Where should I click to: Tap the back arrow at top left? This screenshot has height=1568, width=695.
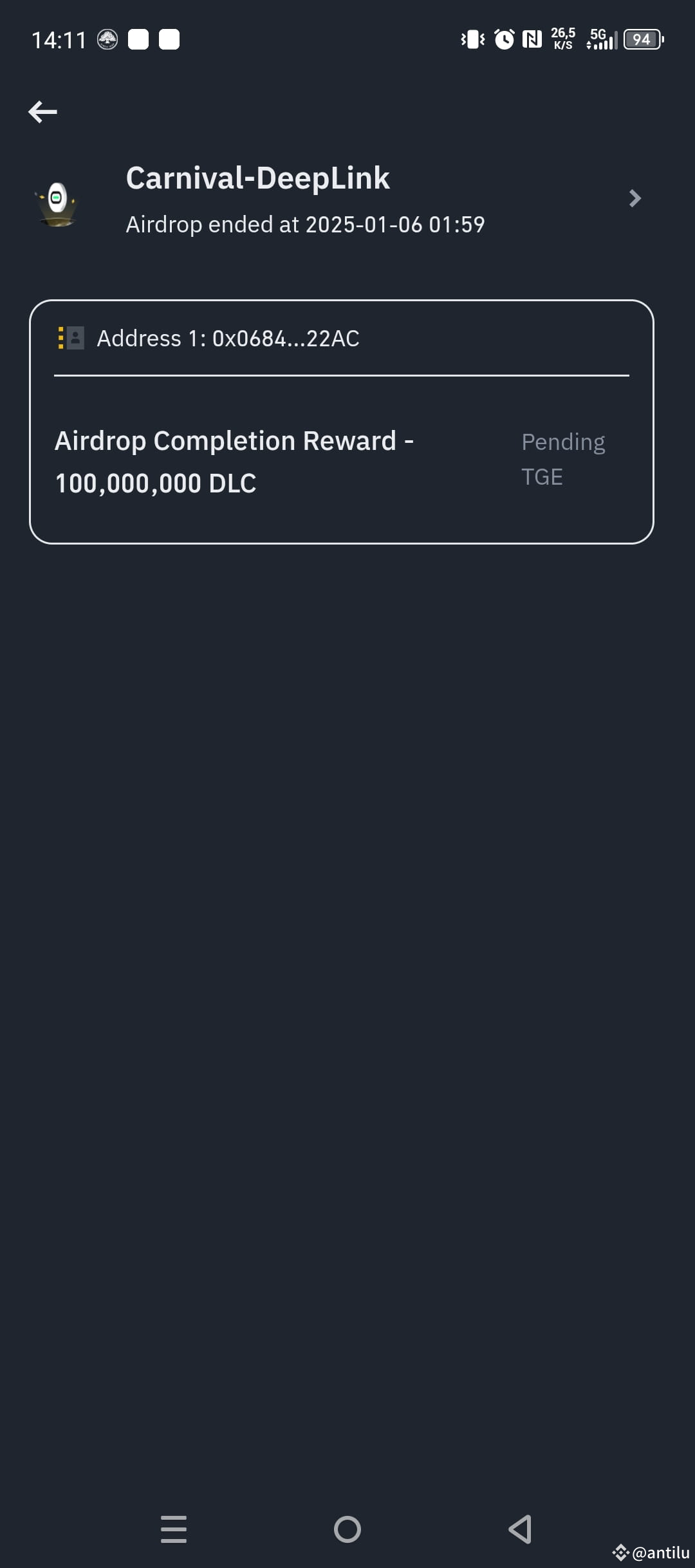[43, 111]
